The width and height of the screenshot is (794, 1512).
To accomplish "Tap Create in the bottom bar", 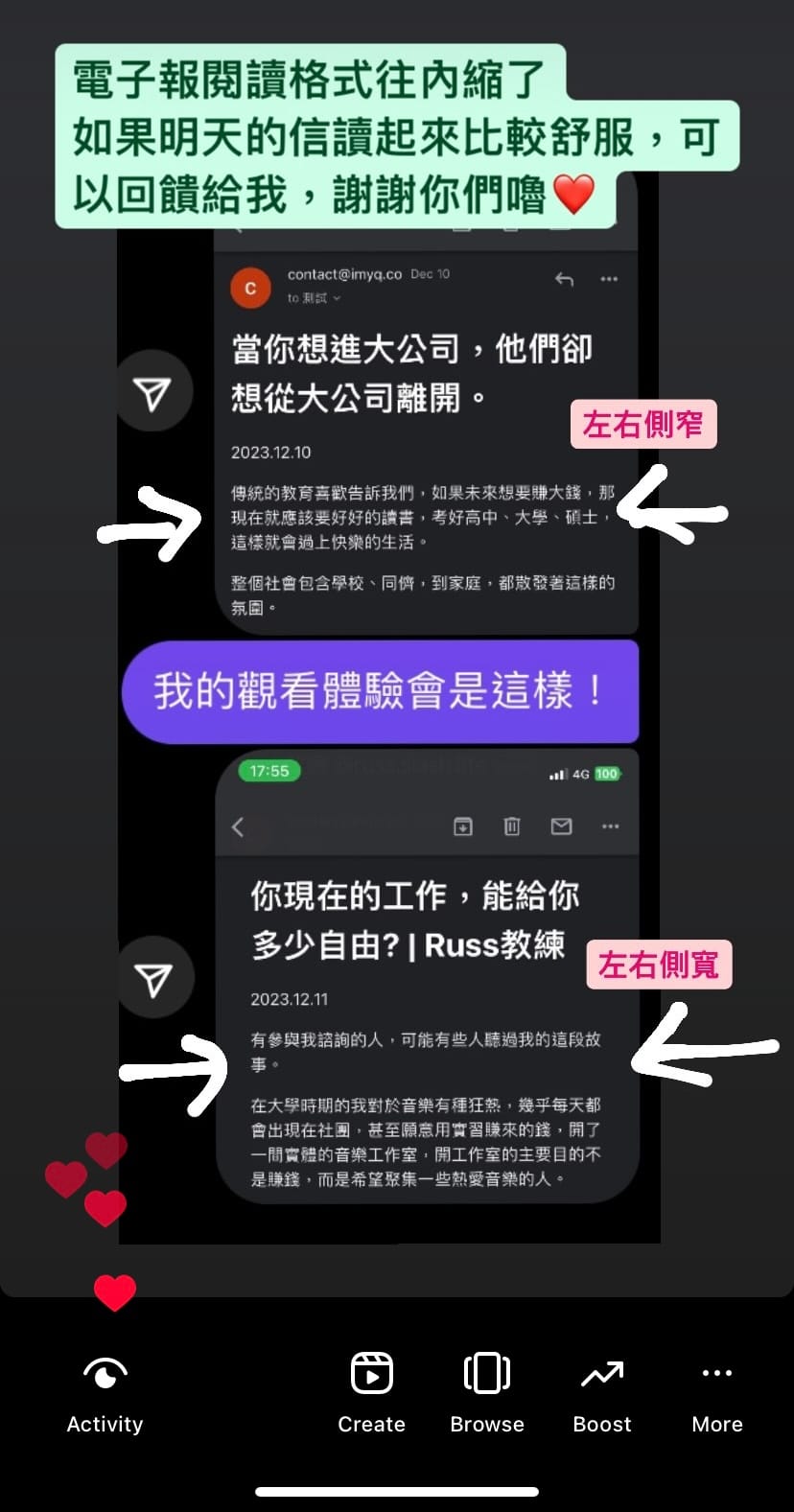I will 371,1392.
